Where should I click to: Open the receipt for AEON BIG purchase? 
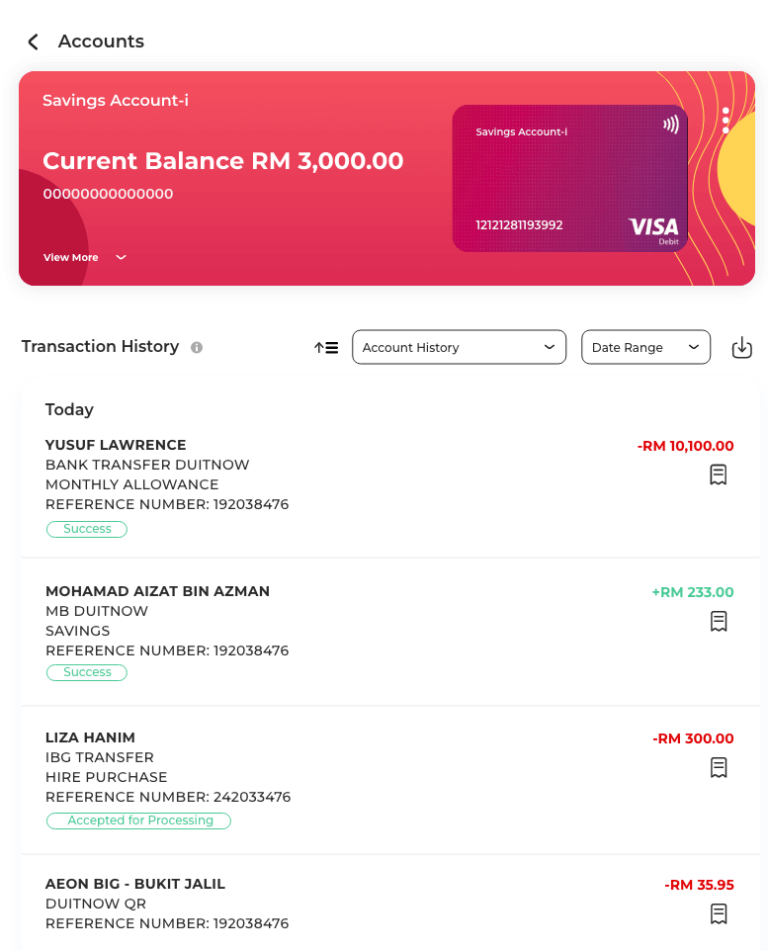719,913
